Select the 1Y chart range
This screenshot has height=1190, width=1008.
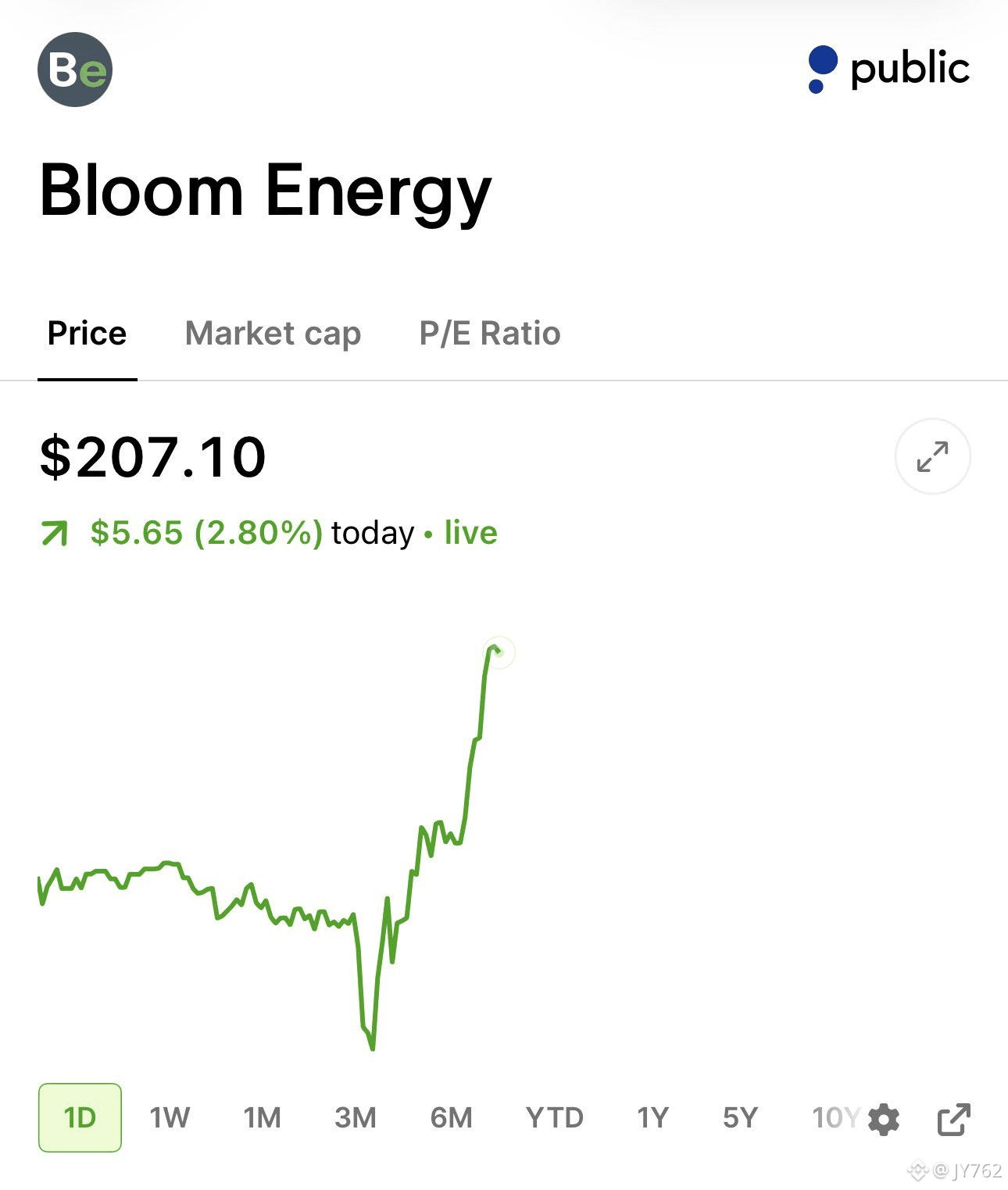coord(652,1117)
